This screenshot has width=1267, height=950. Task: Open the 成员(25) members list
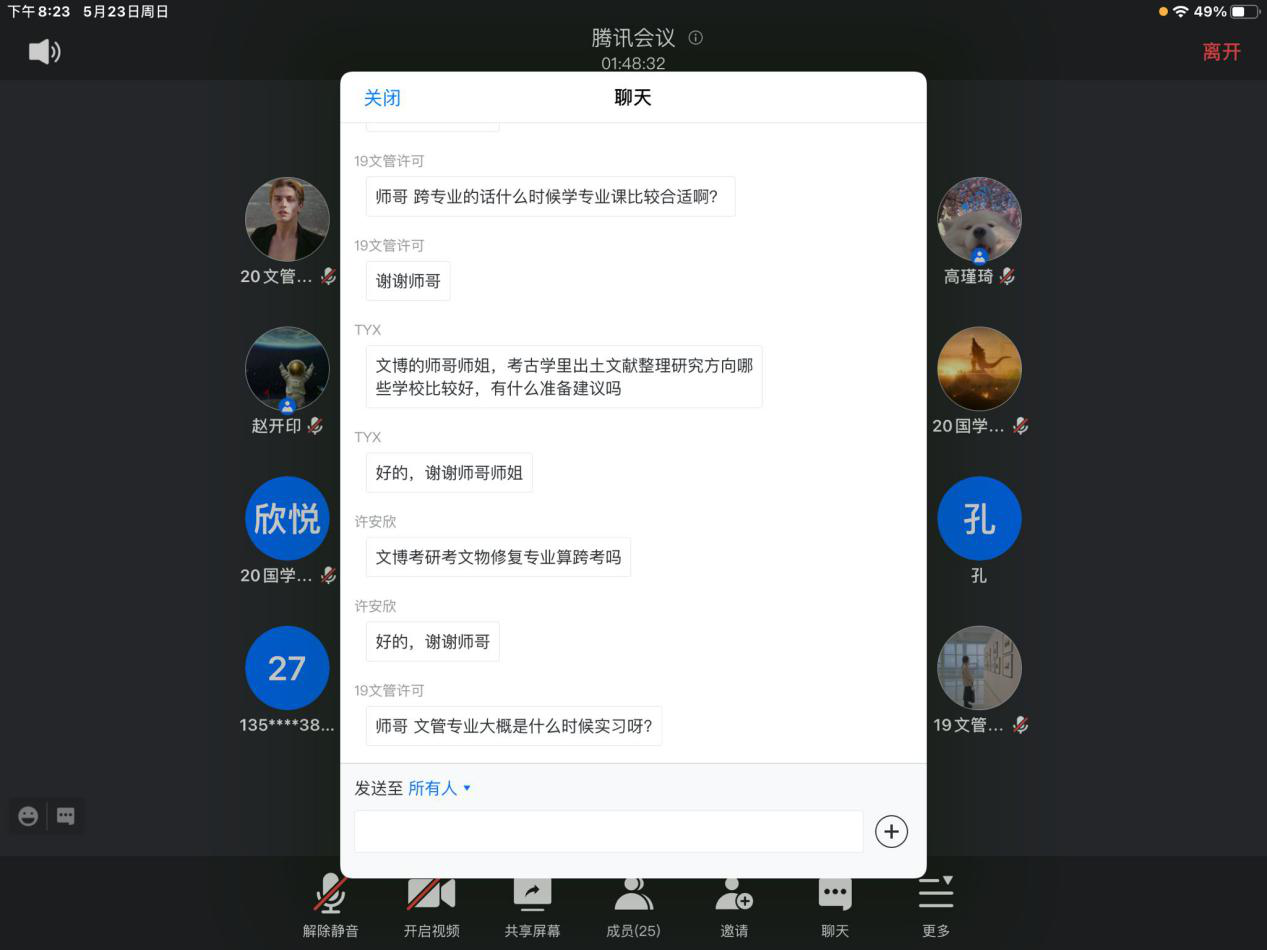pos(633,903)
